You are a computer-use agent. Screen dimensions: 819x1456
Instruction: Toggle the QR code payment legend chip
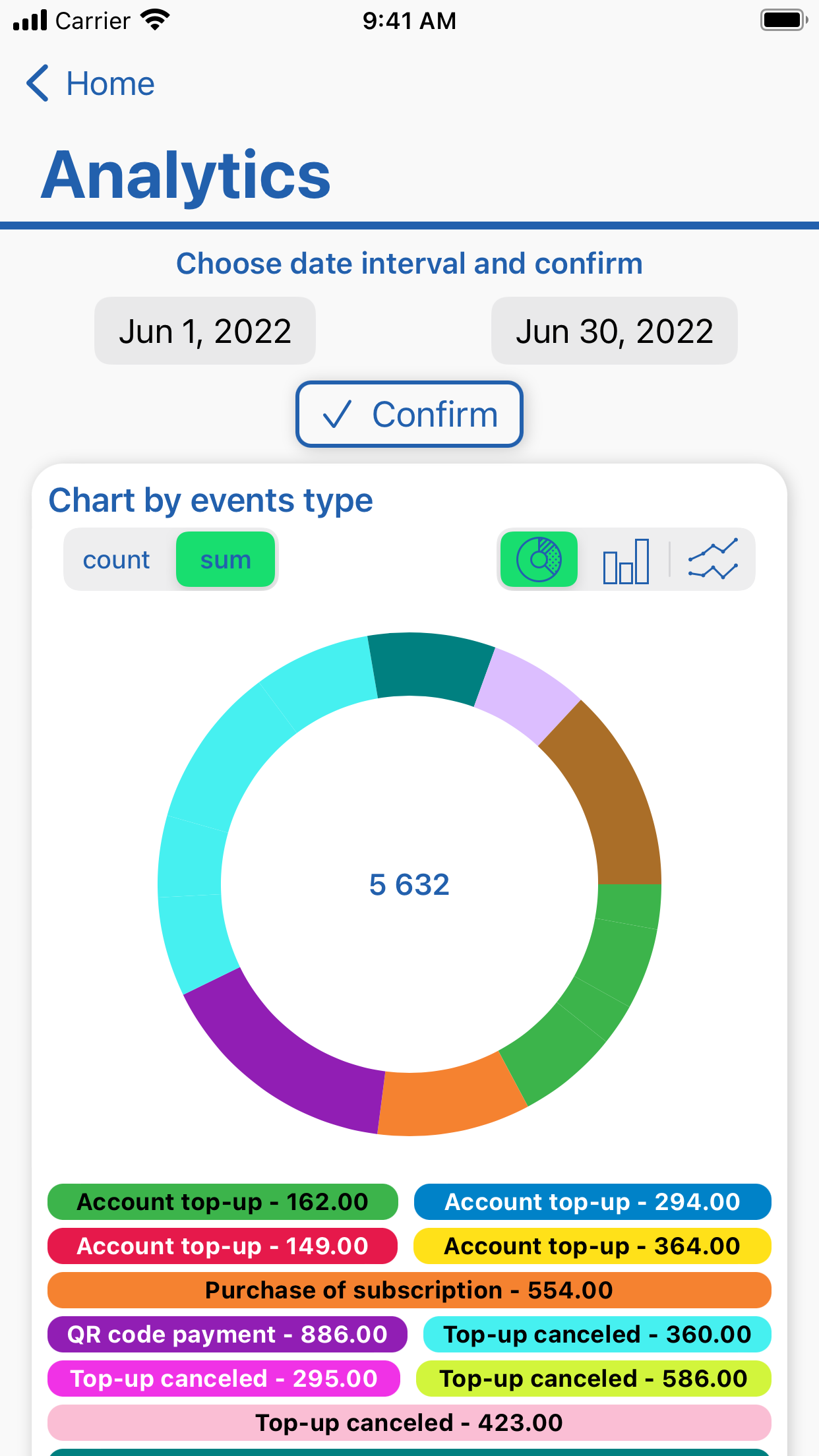228,1334
